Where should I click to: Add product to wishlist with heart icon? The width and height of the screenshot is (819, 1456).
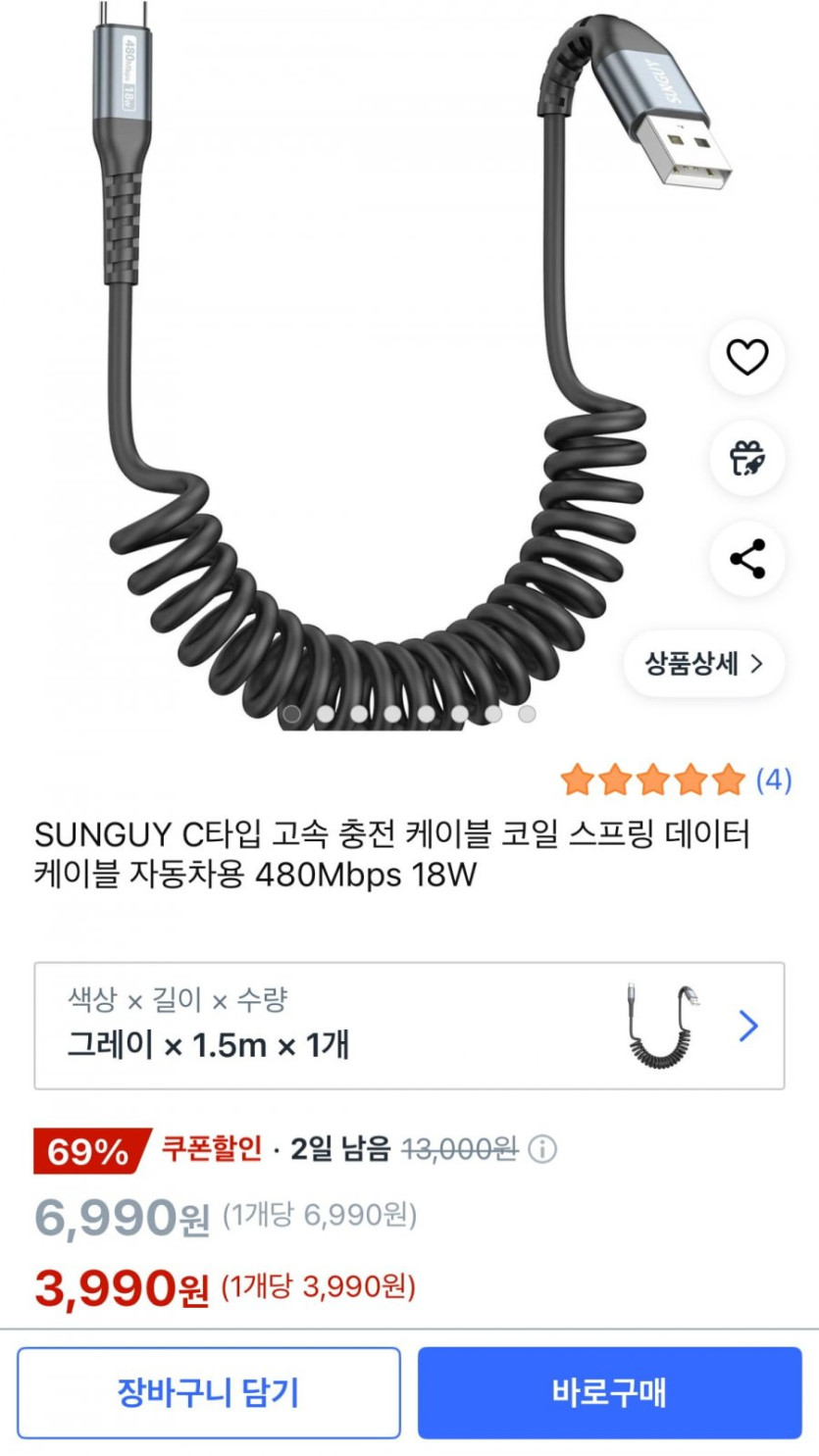pyautogui.click(x=746, y=357)
